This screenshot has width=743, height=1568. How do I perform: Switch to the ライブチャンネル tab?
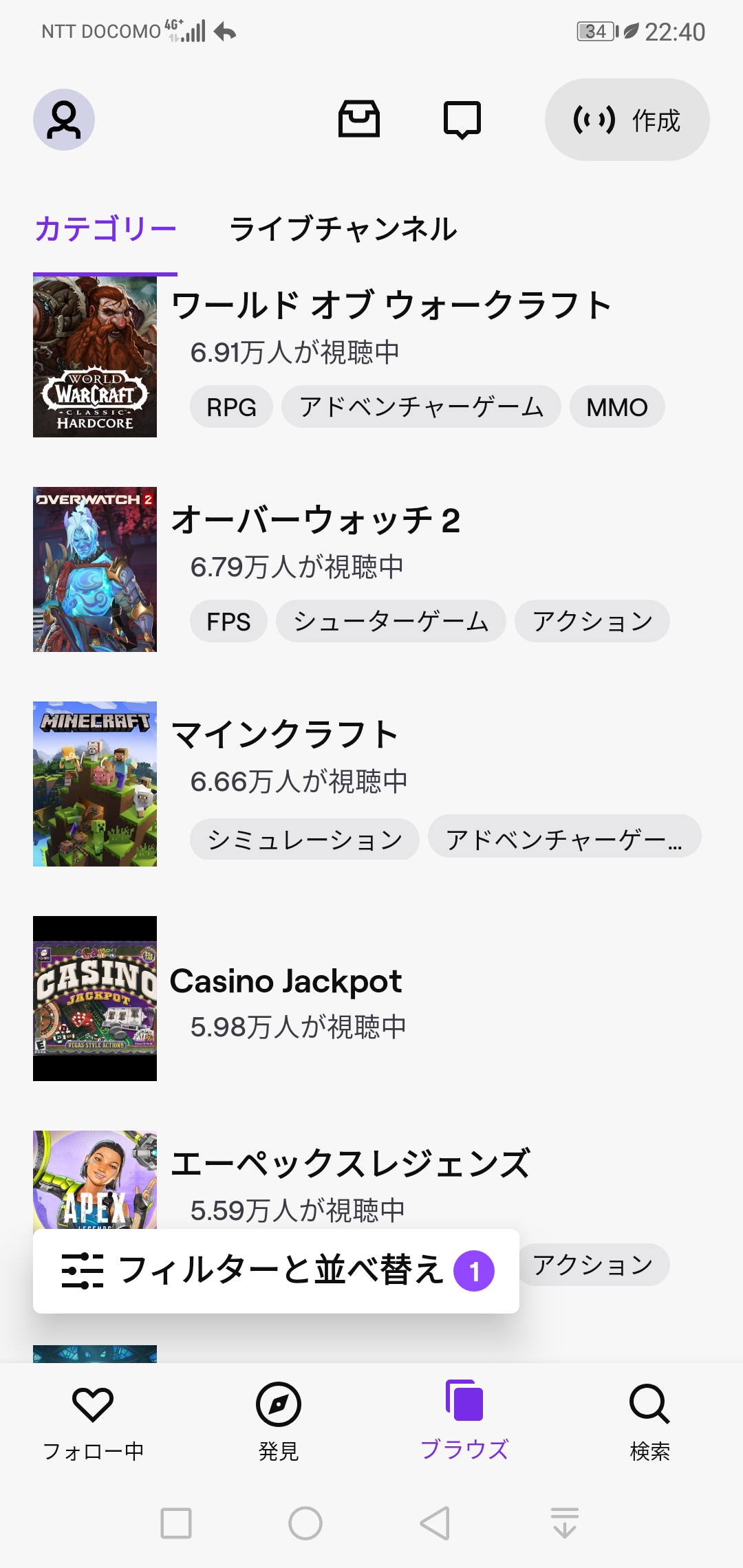(x=343, y=229)
